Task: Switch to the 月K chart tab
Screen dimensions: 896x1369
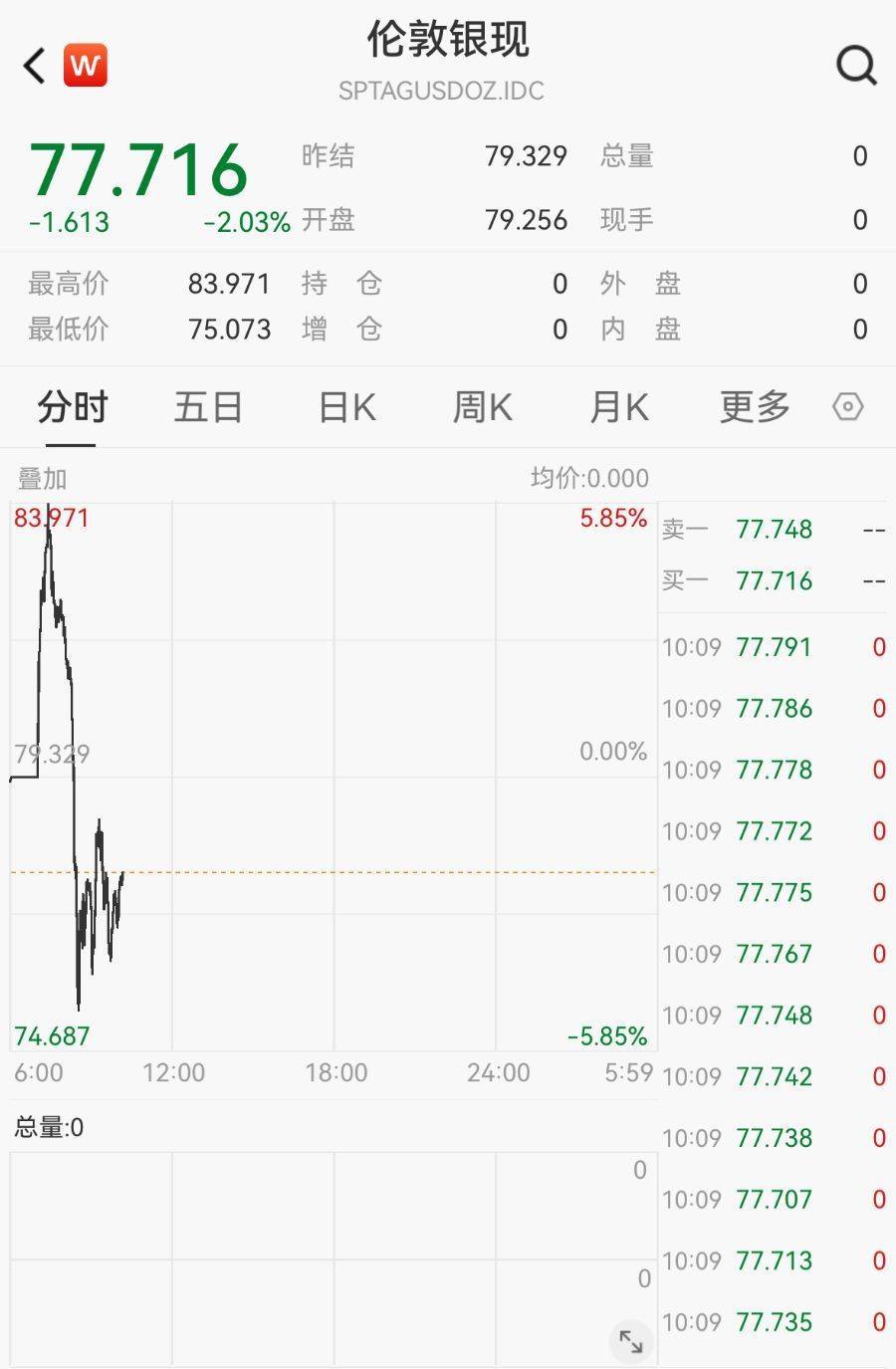Action: (618, 407)
